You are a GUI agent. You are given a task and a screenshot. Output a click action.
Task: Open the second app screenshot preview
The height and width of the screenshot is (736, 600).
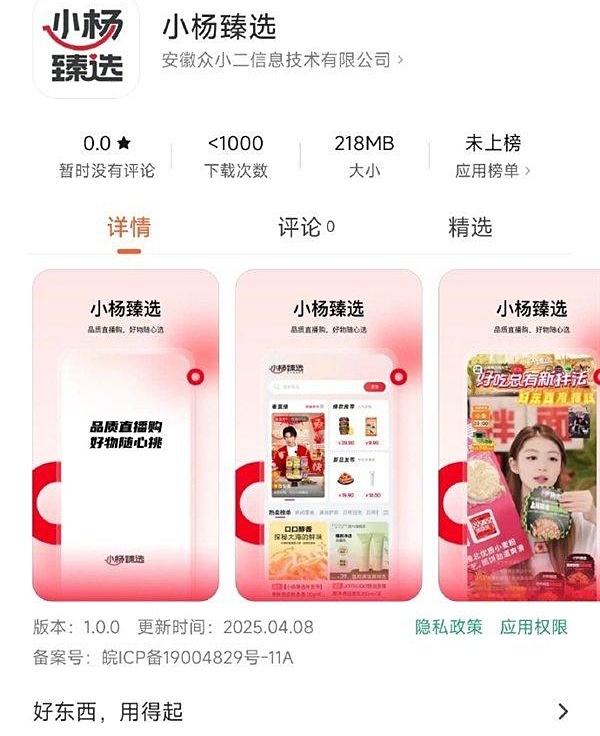click(328, 435)
